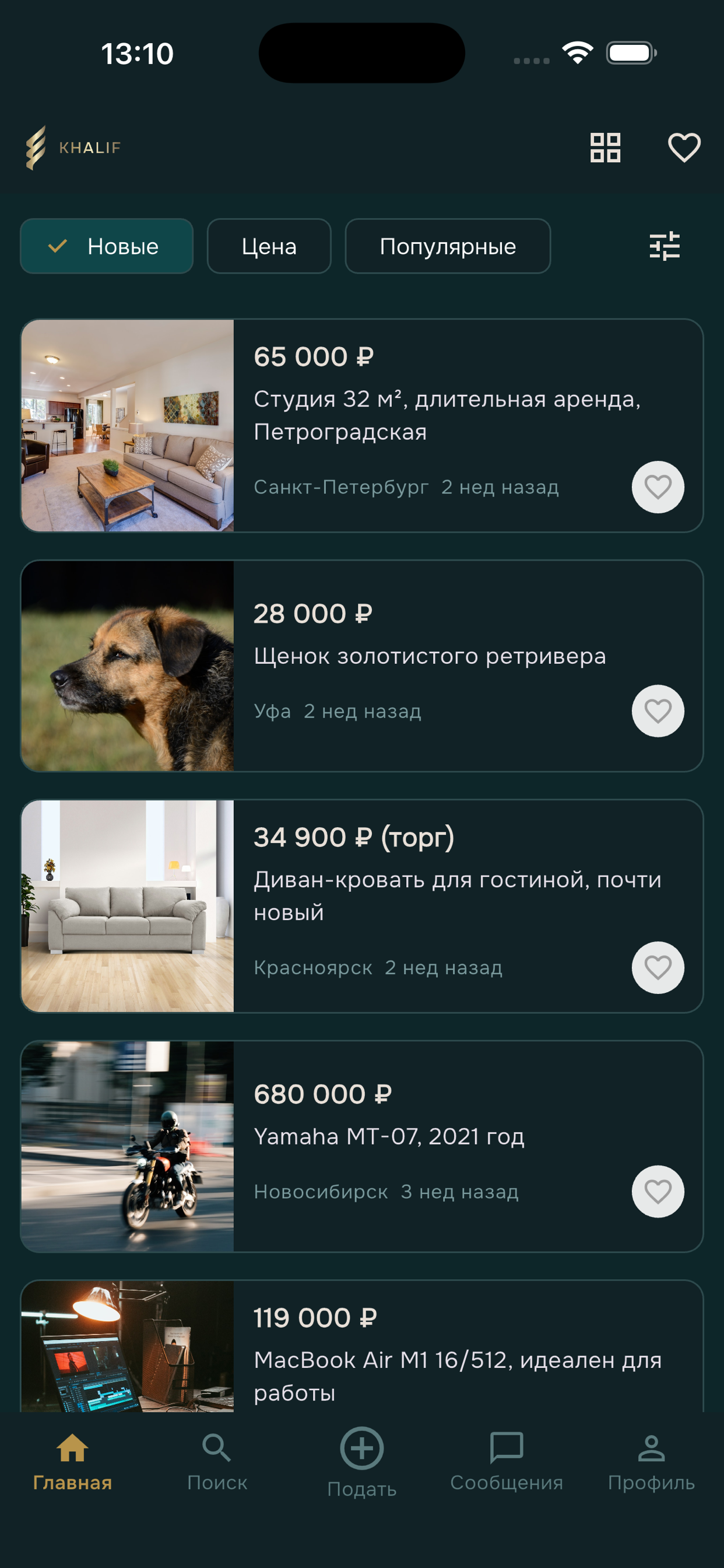
Task: Tap the KHALIF logo icon
Action: 39,146
